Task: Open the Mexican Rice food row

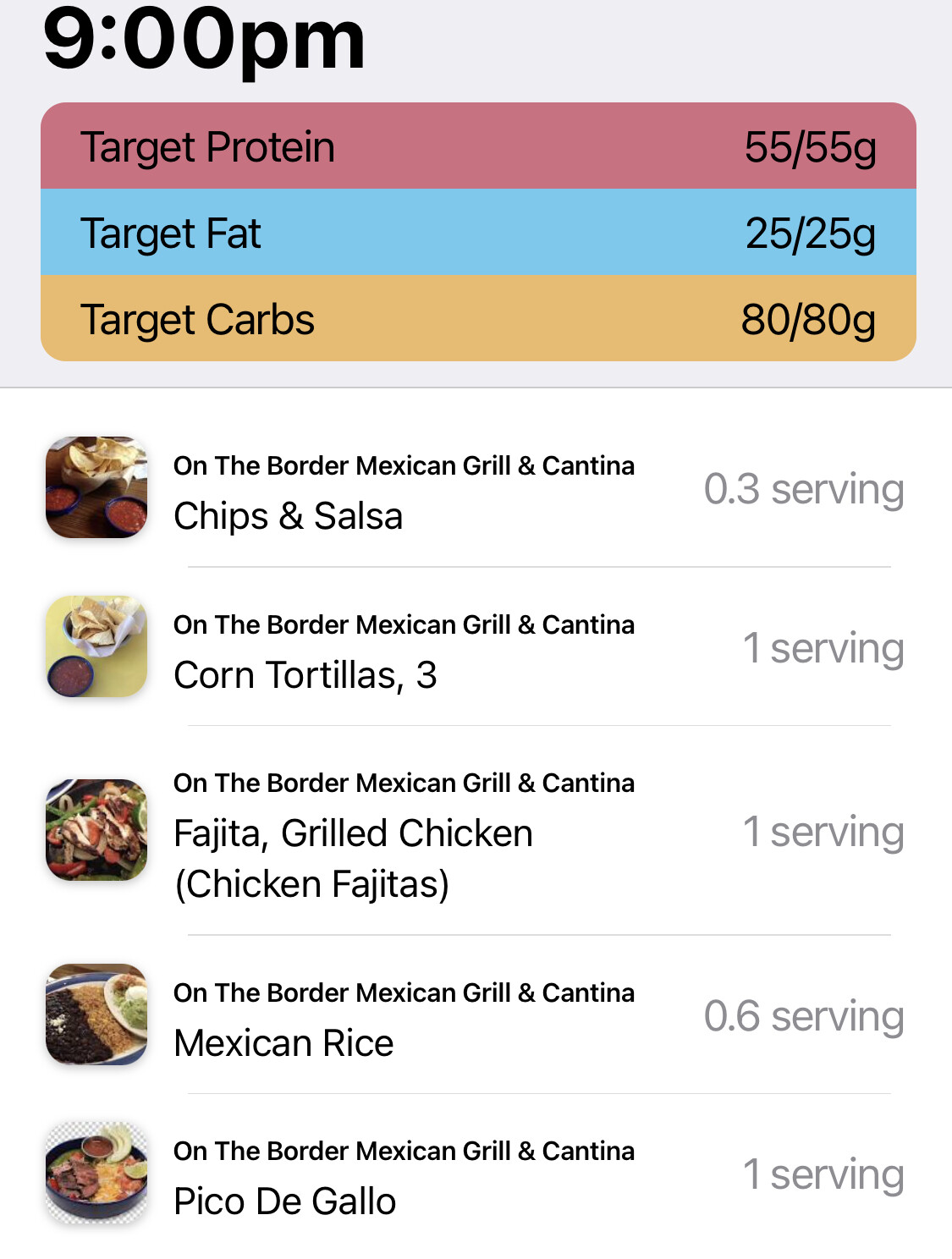Action: (283, 1042)
